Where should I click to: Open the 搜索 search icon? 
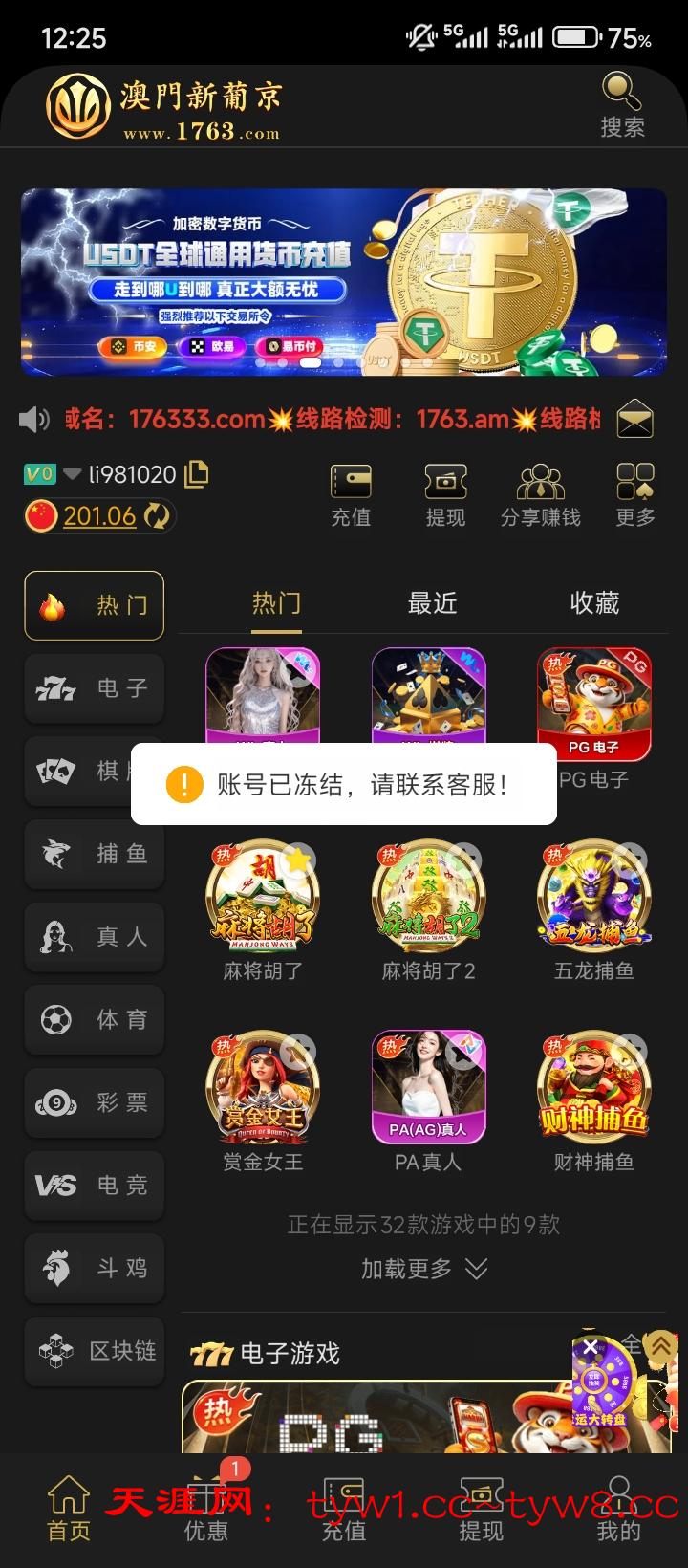(x=622, y=106)
